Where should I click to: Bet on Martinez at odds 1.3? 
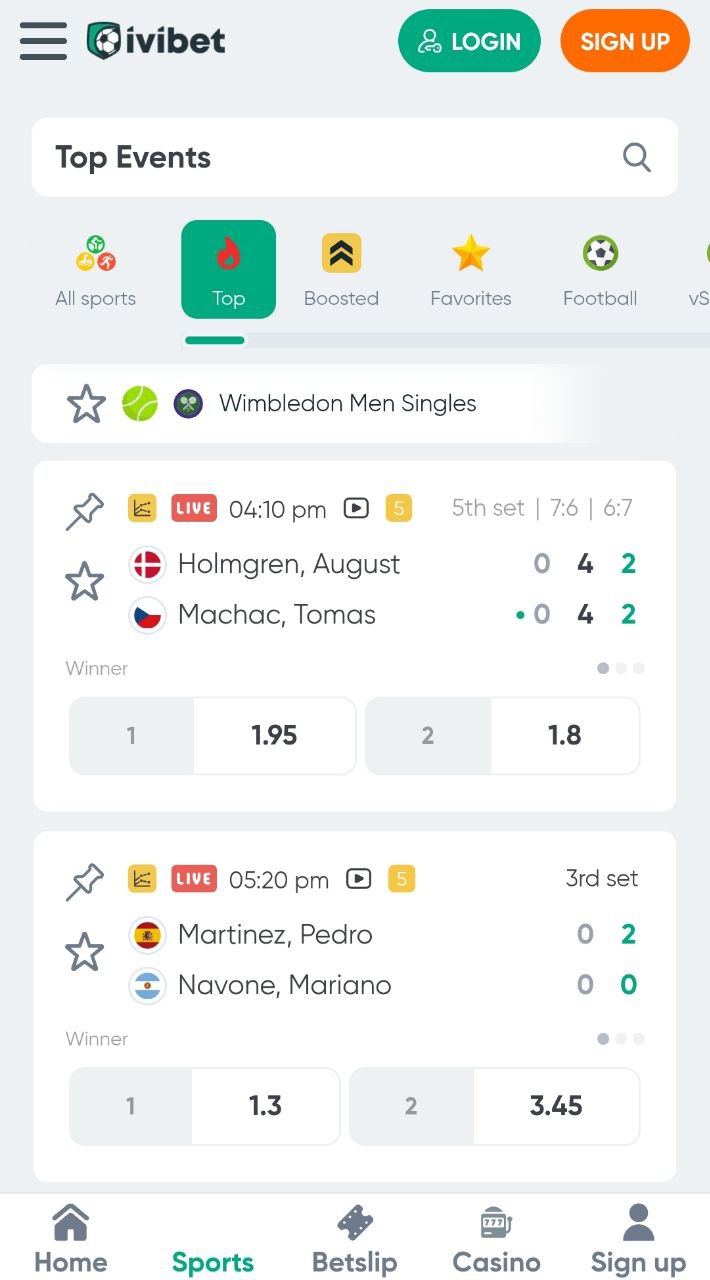205,1106
